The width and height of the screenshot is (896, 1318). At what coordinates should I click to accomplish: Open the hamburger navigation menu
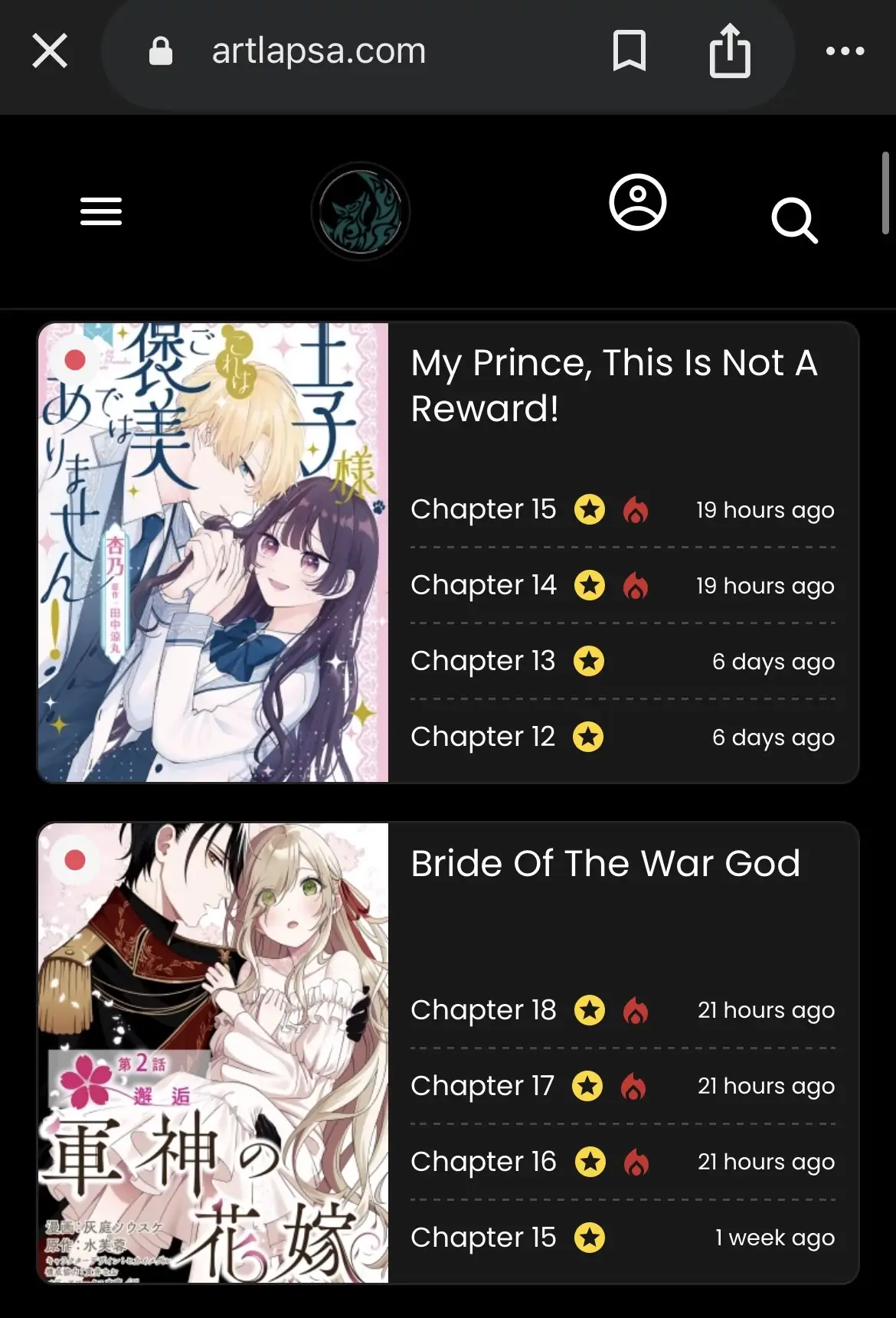[101, 211]
